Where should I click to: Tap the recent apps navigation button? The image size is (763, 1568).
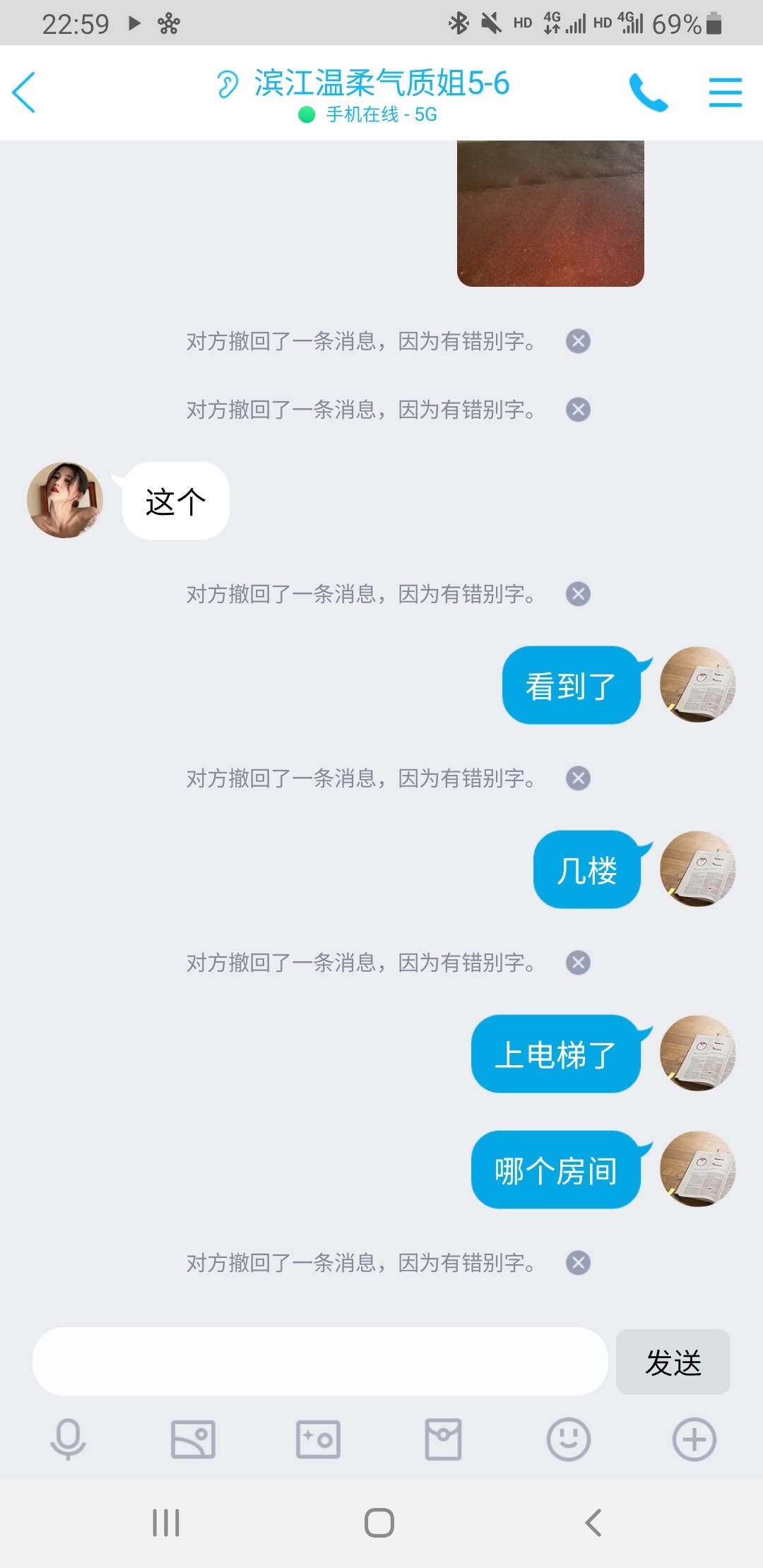(165, 1523)
